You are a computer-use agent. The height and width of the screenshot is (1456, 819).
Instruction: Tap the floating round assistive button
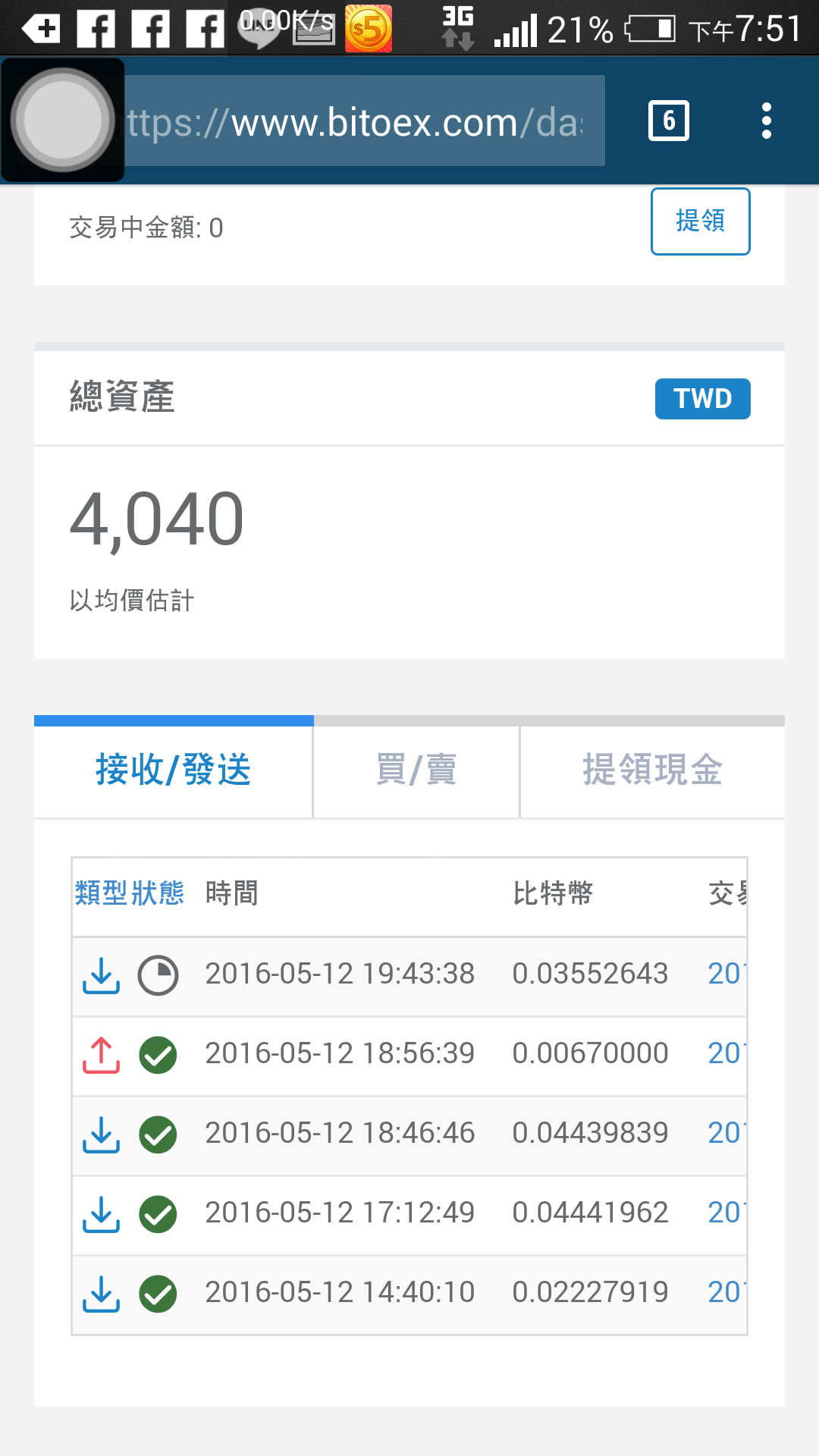coord(63,120)
